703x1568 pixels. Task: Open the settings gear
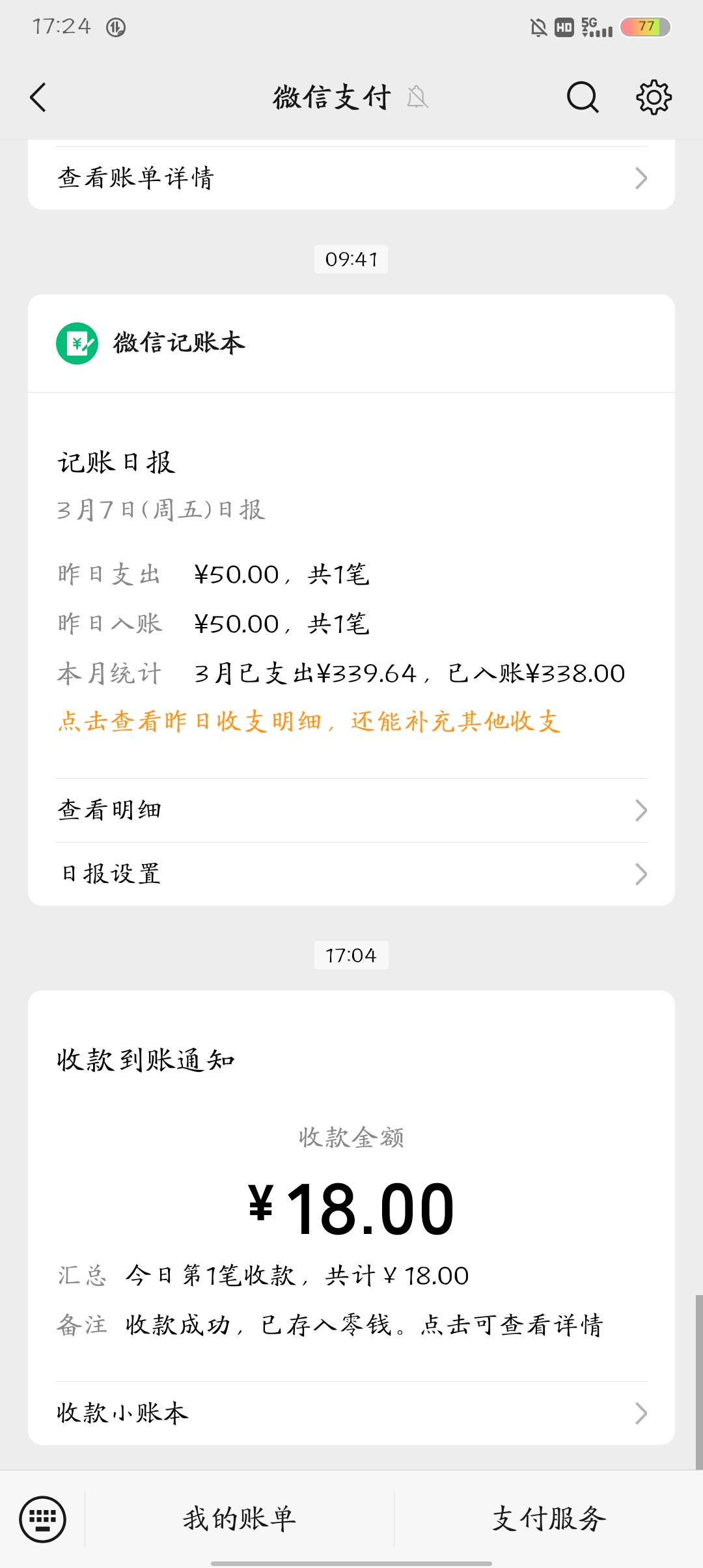coord(654,98)
